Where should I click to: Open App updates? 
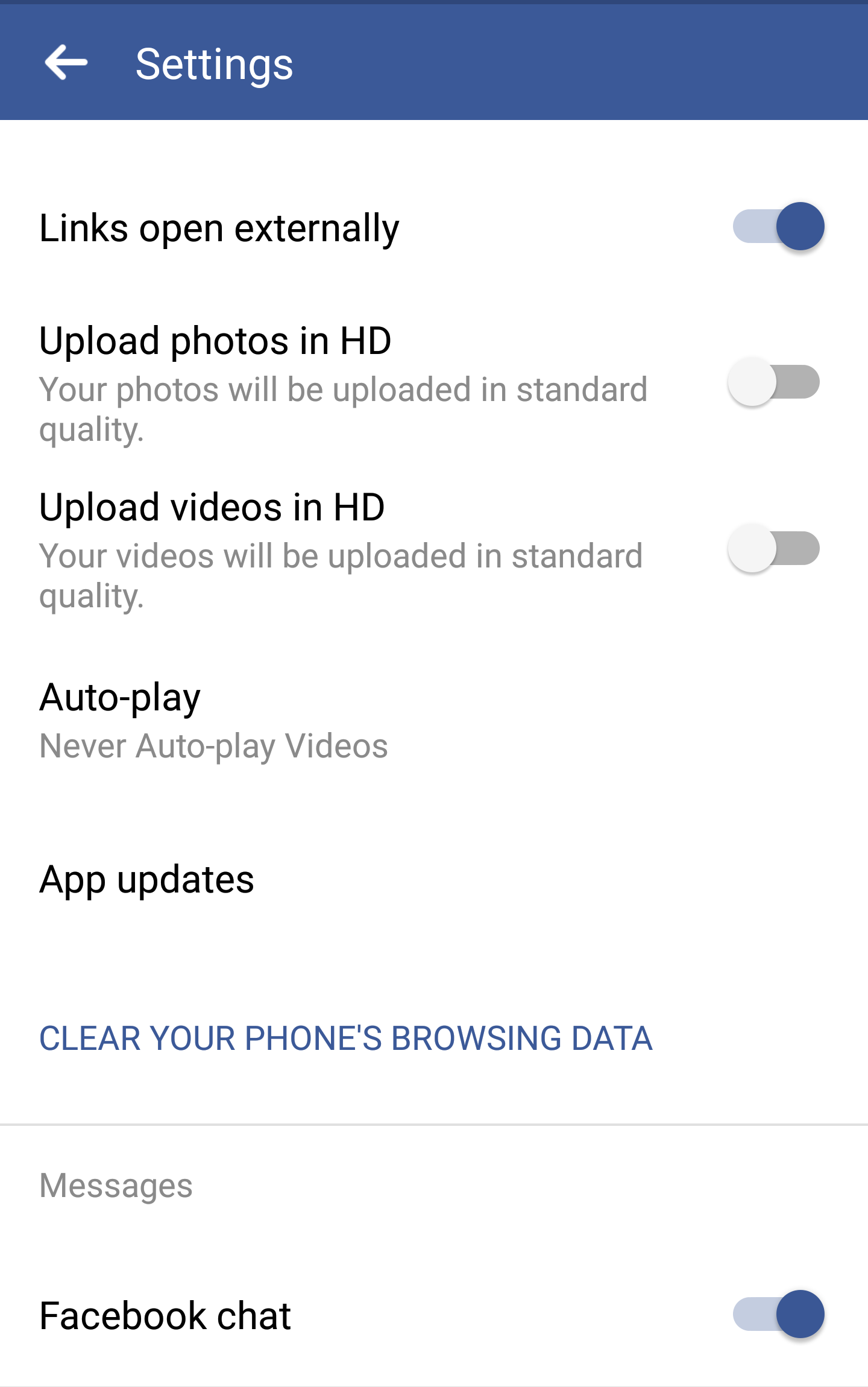coord(147,879)
